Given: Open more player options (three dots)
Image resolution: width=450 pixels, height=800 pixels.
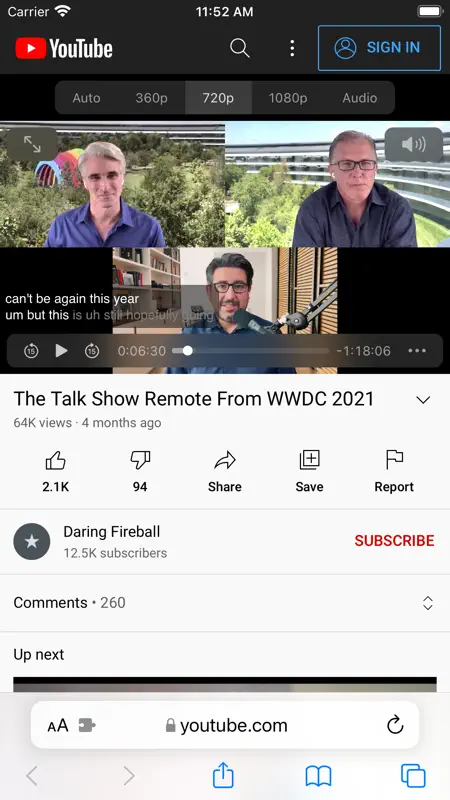Looking at the screenshot, I should (x=417, y=351).
